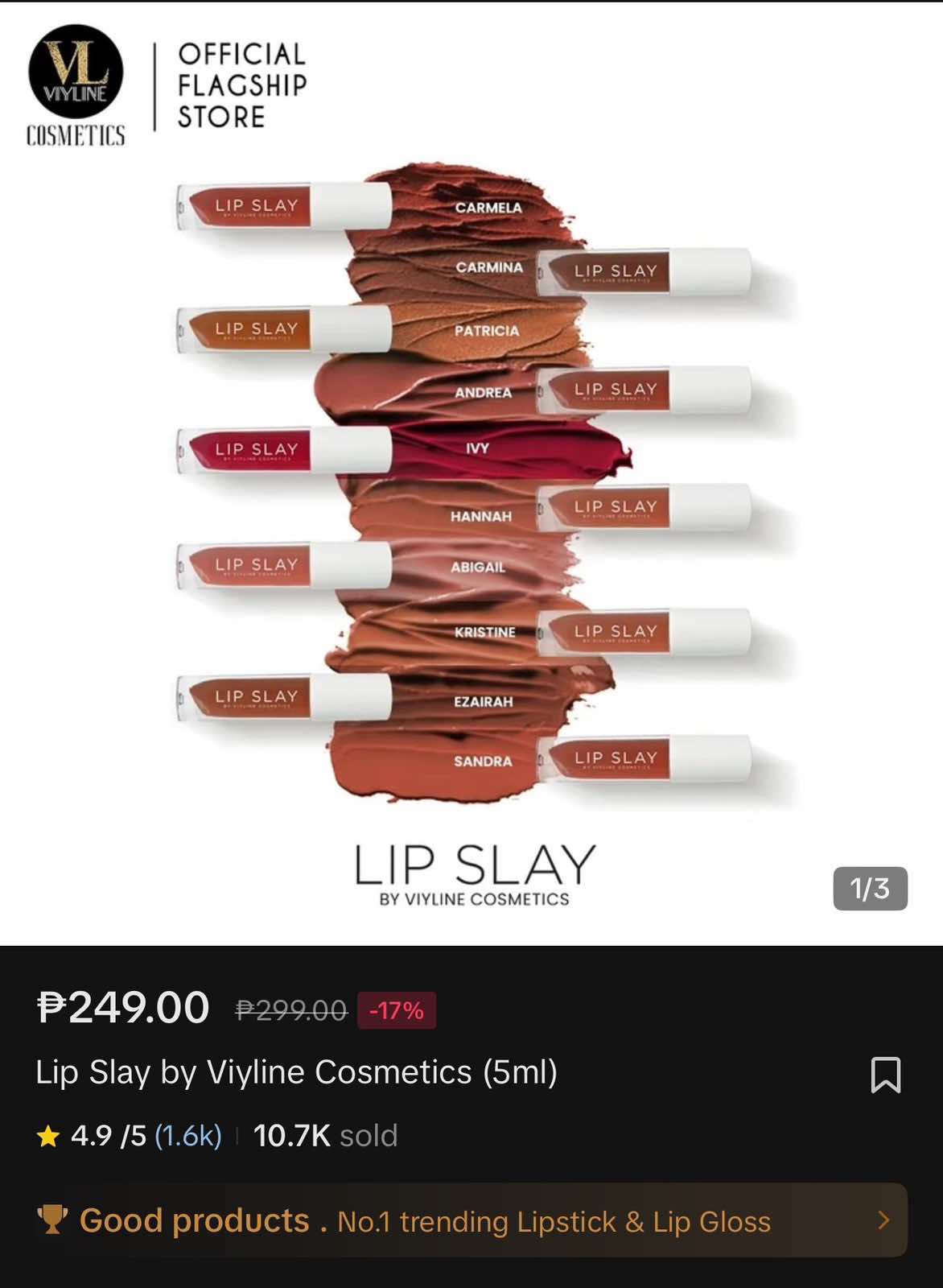
Task: Bookmark the Lip Slay product
Action: point(885,1075)
